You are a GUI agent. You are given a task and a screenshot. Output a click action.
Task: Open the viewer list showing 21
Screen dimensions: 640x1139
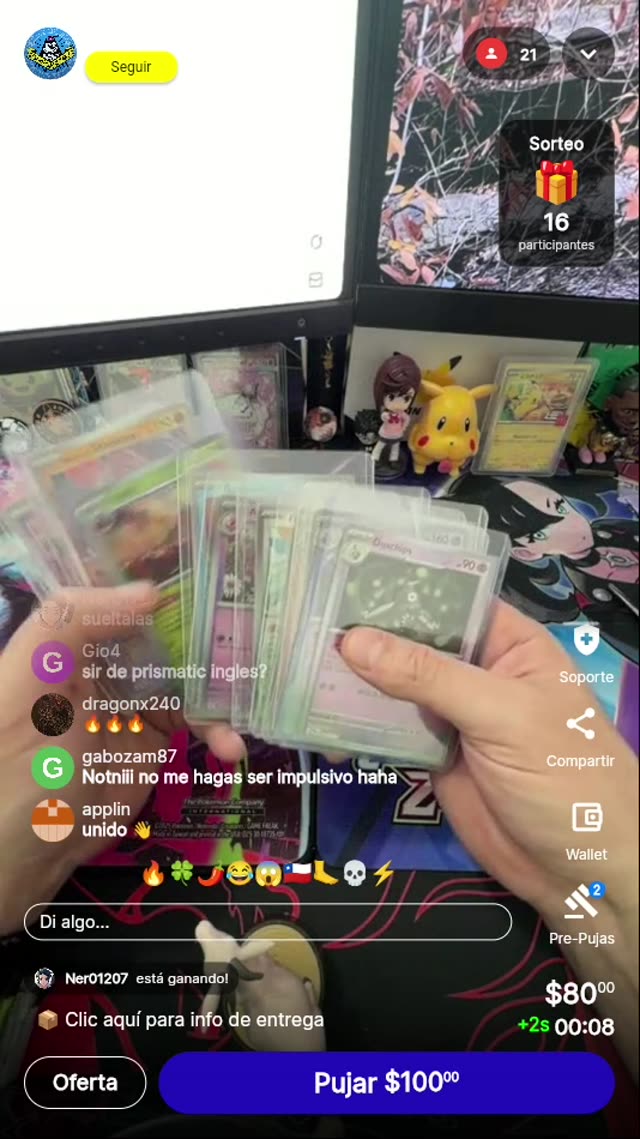[508, 54]
